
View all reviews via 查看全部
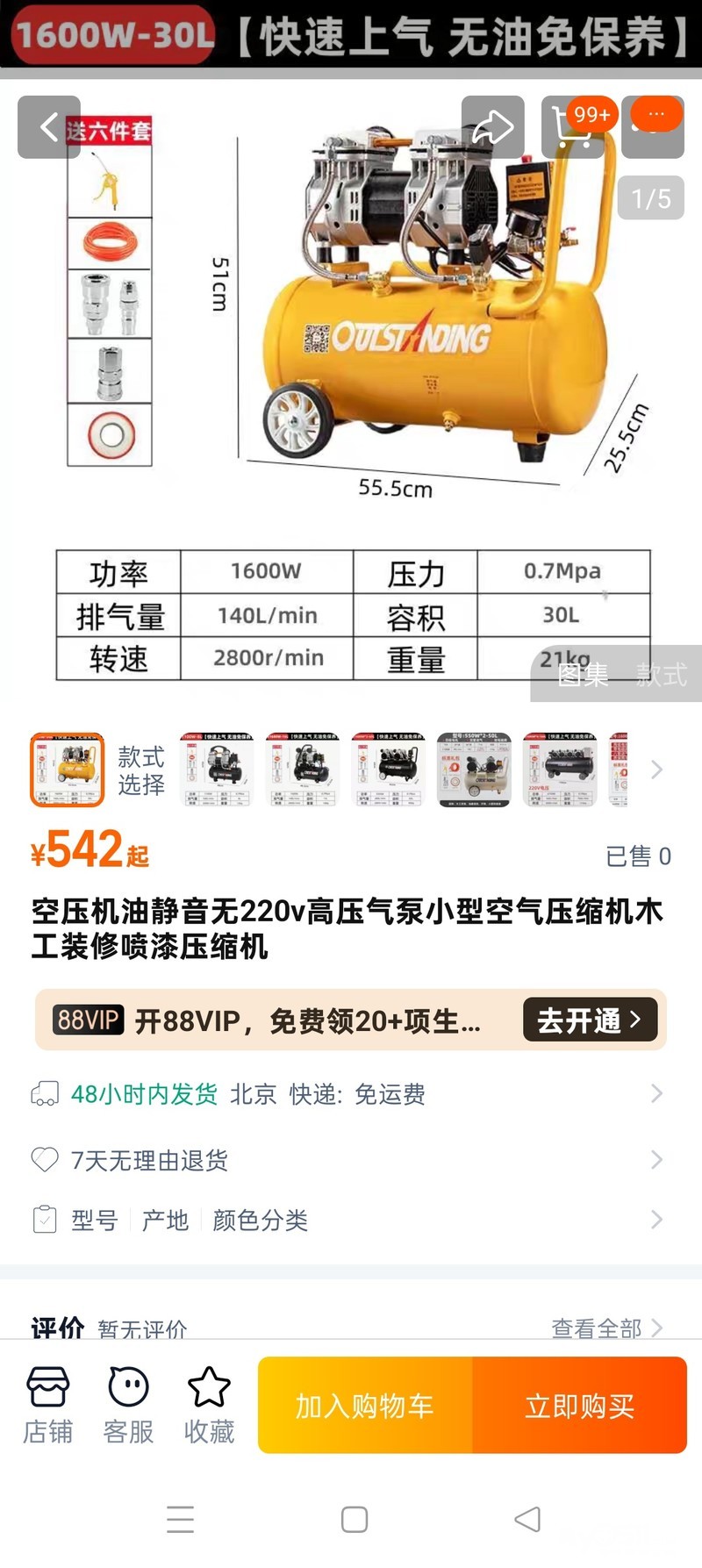606,1328
